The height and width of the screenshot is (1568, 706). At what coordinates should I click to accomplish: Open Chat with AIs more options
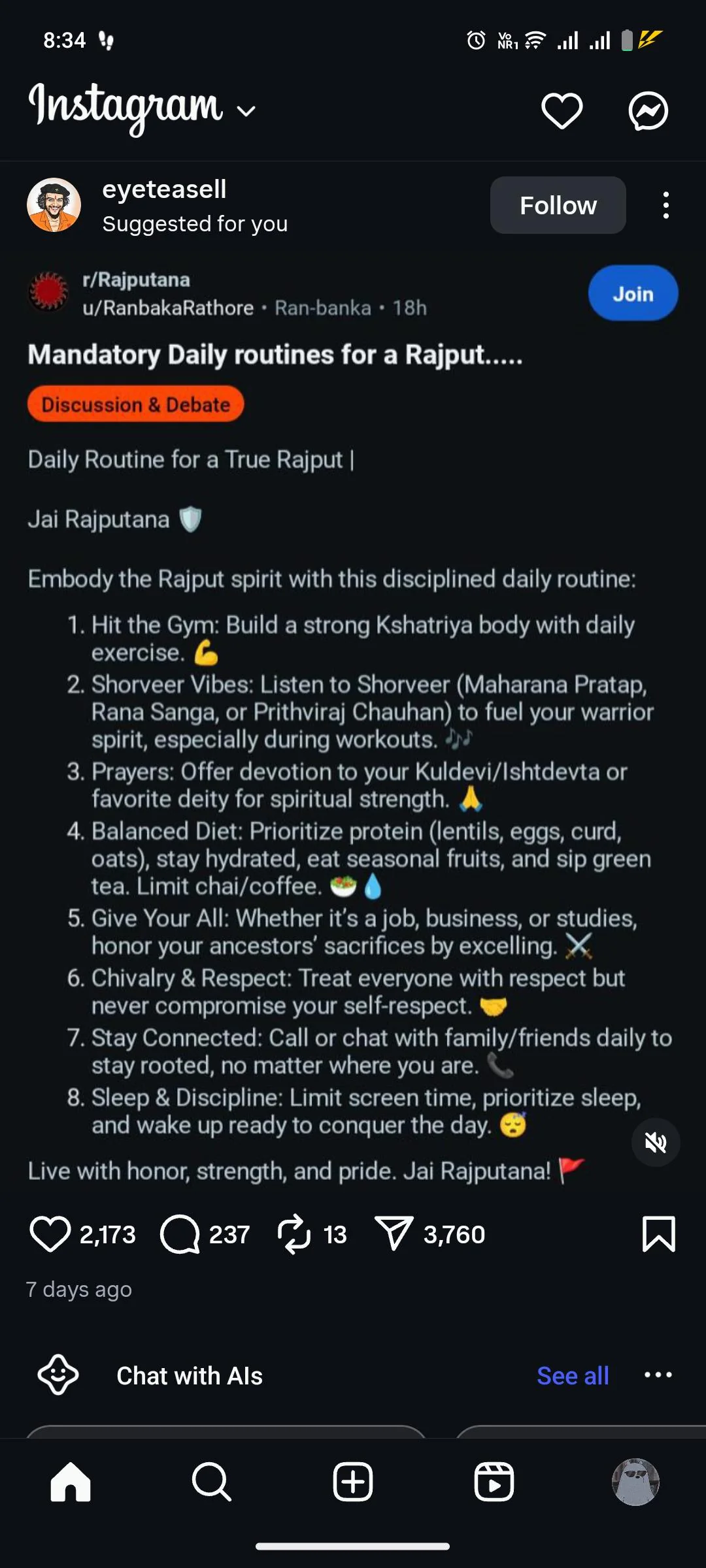coord(658,1375)
